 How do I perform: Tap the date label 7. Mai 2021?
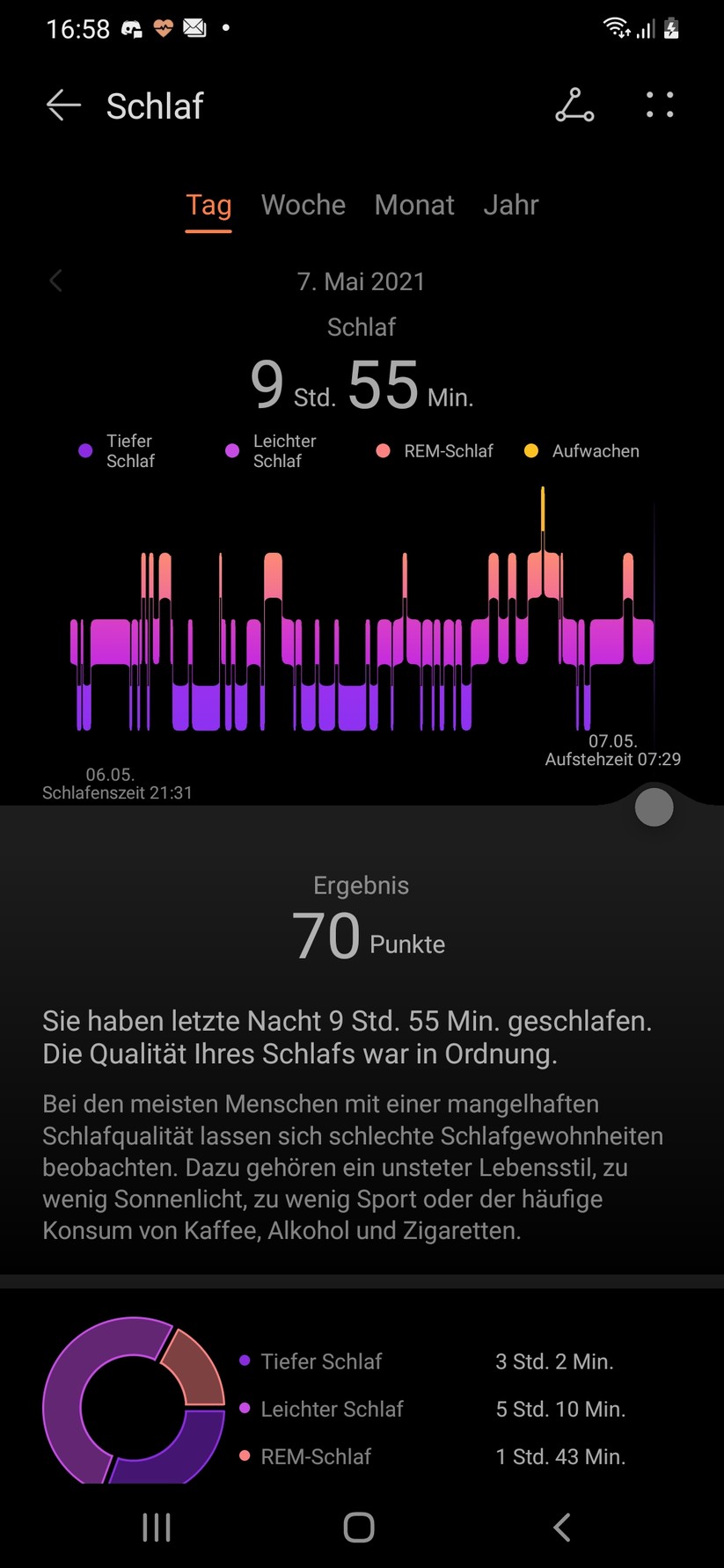pyautogui.click(x=362, y=281)
